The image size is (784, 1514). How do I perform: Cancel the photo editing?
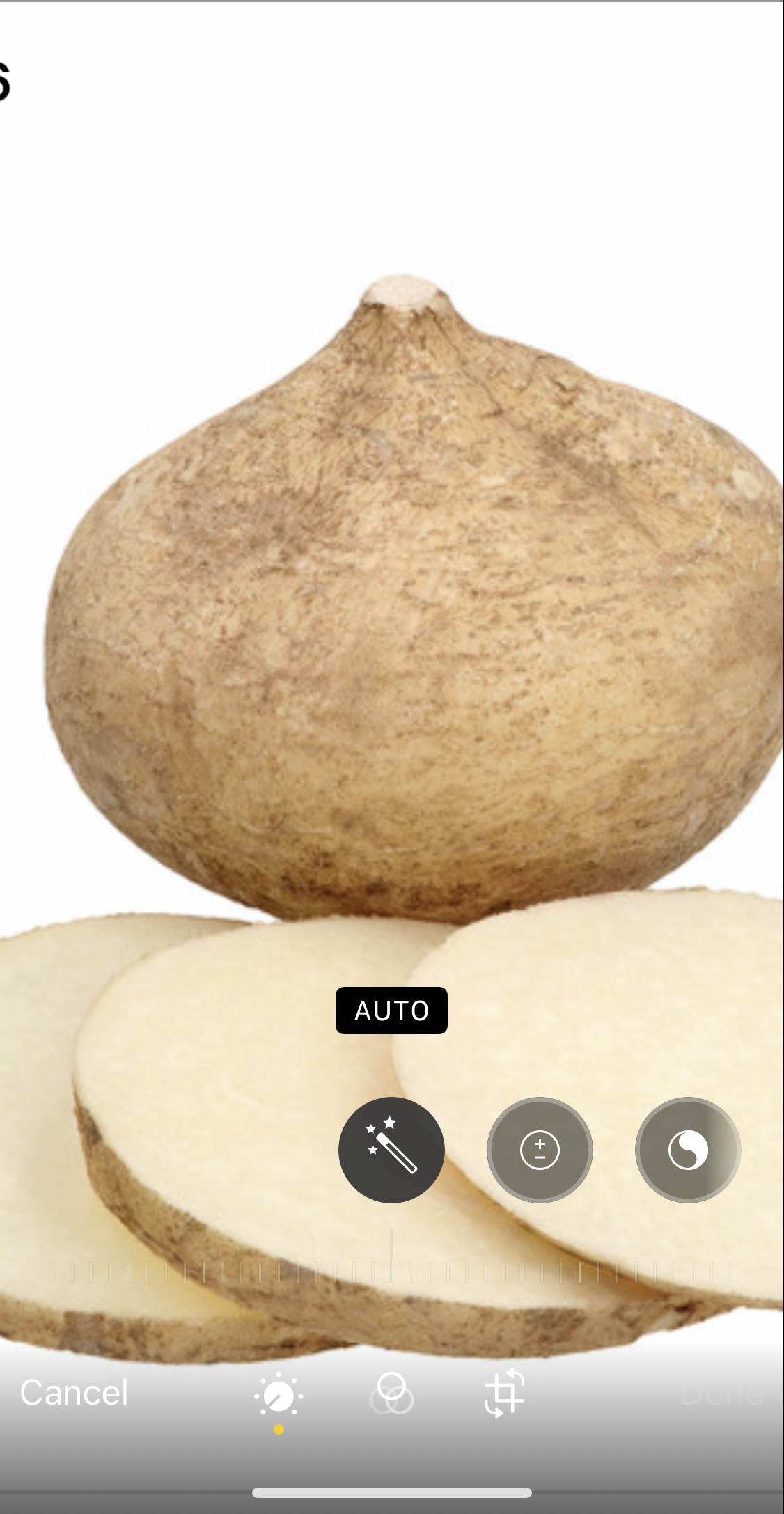pyautogui.click(x=74, y=1393)
